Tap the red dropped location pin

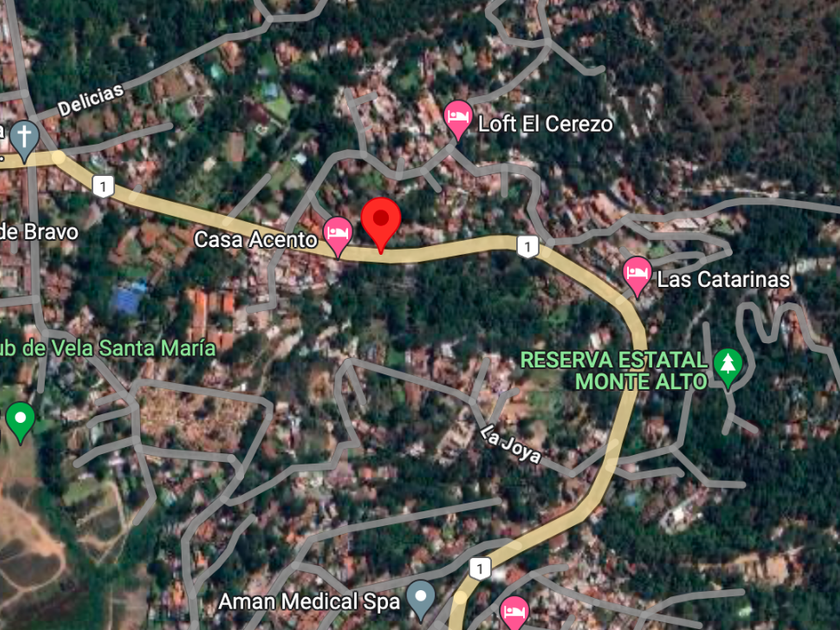click(x=380, y=221)
